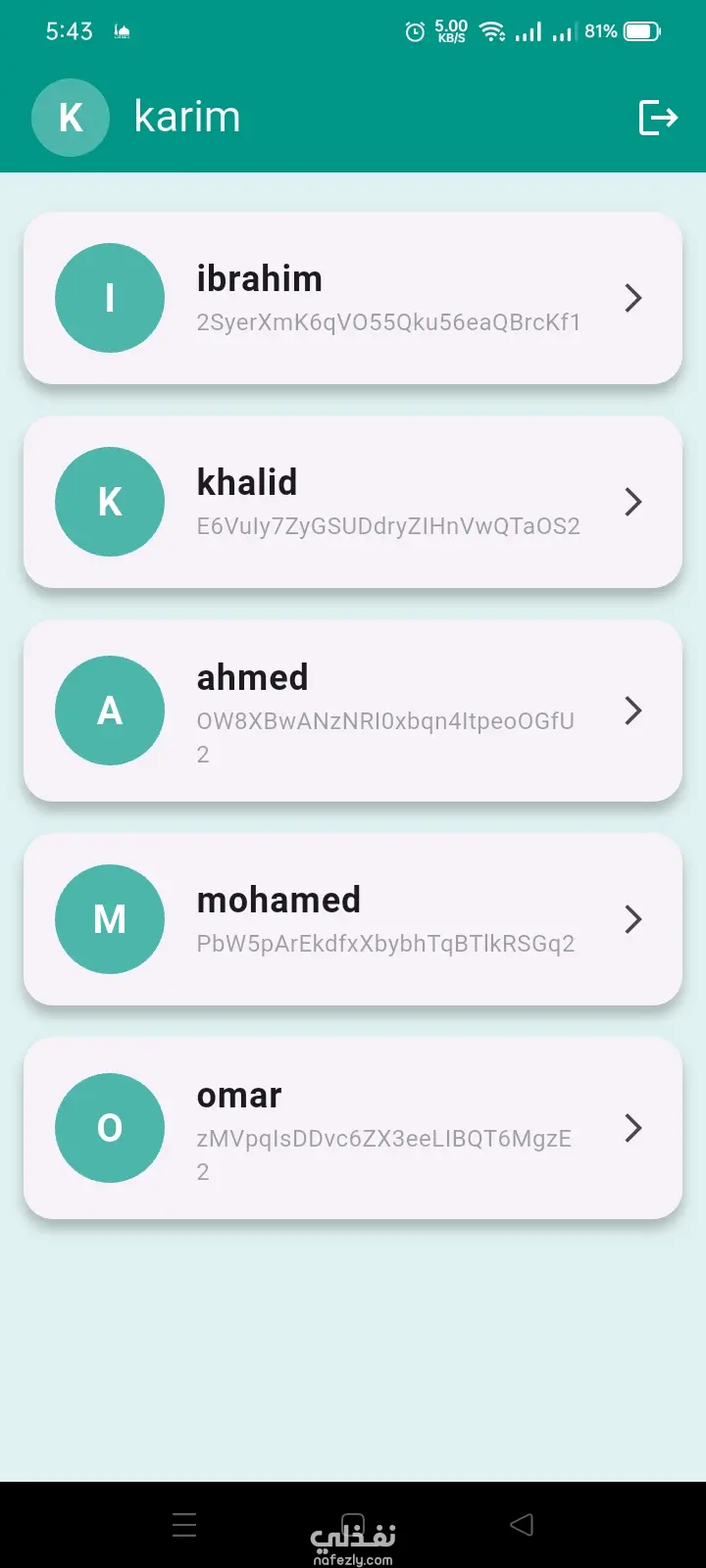Screen dimensions: 706x1568
Task: Tap karim's profile avatar
Action: 71,118
